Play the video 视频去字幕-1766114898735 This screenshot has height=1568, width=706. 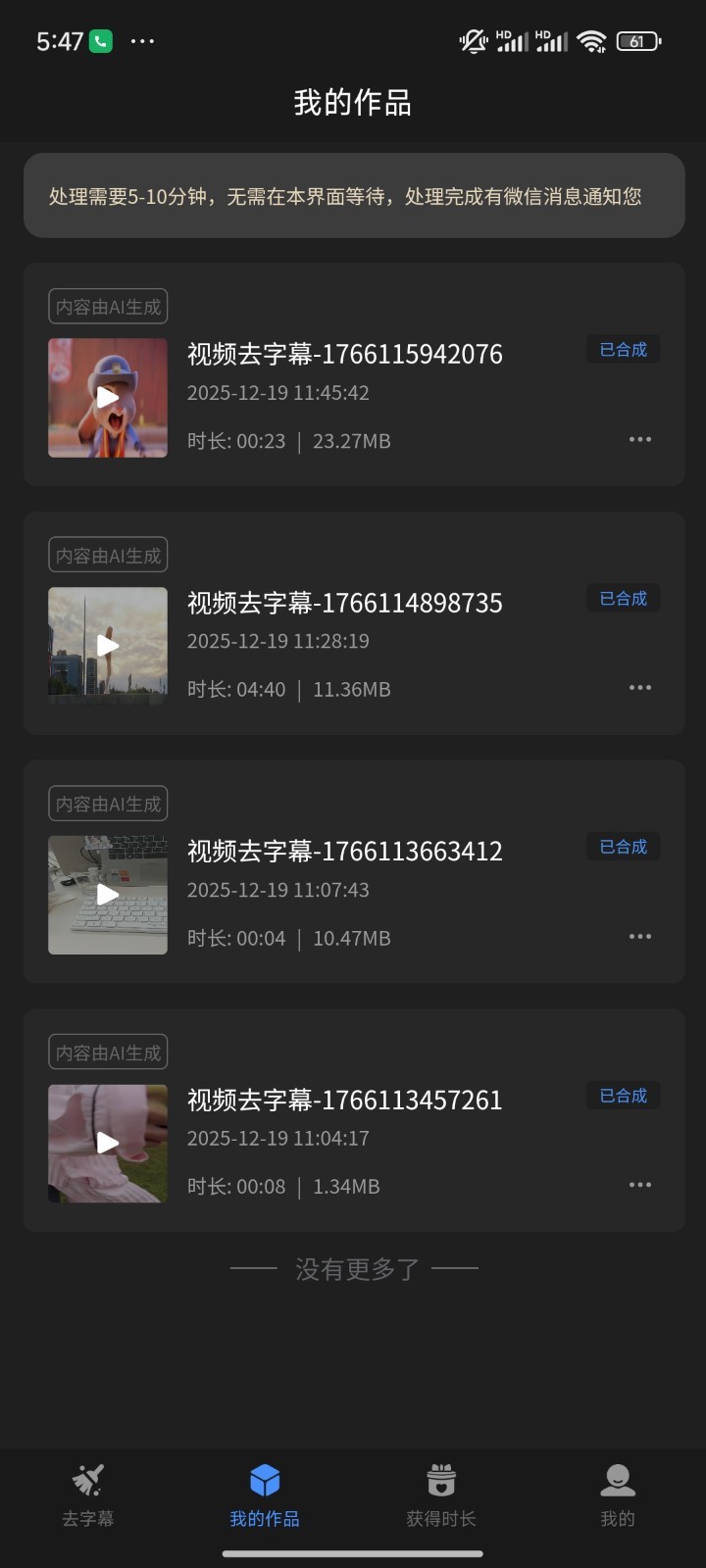coord(108,646)
